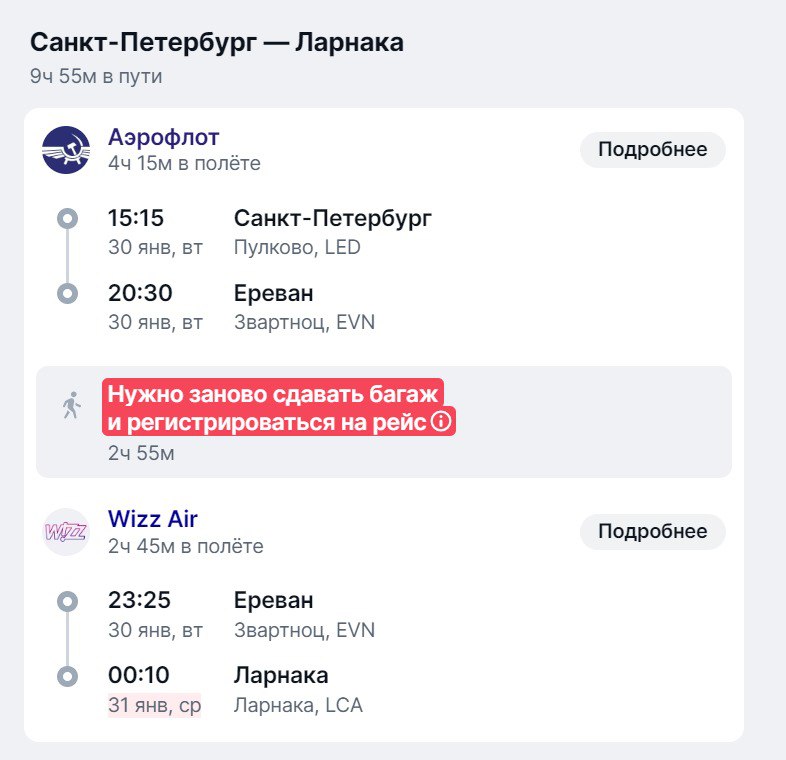
Task: Open Подробнее for the Аэрофлот flight
Action: click(652, 150)
